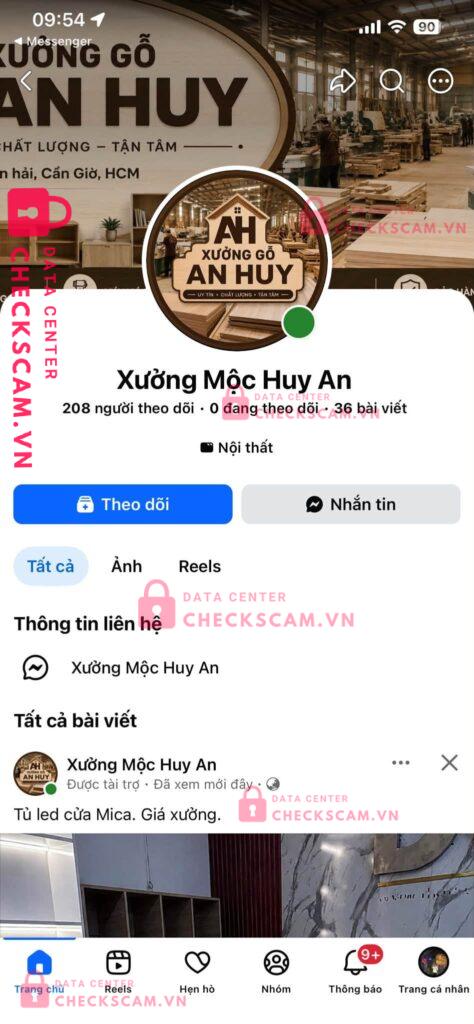Dismiss the sponsored post with X

(x=449, y=763)
